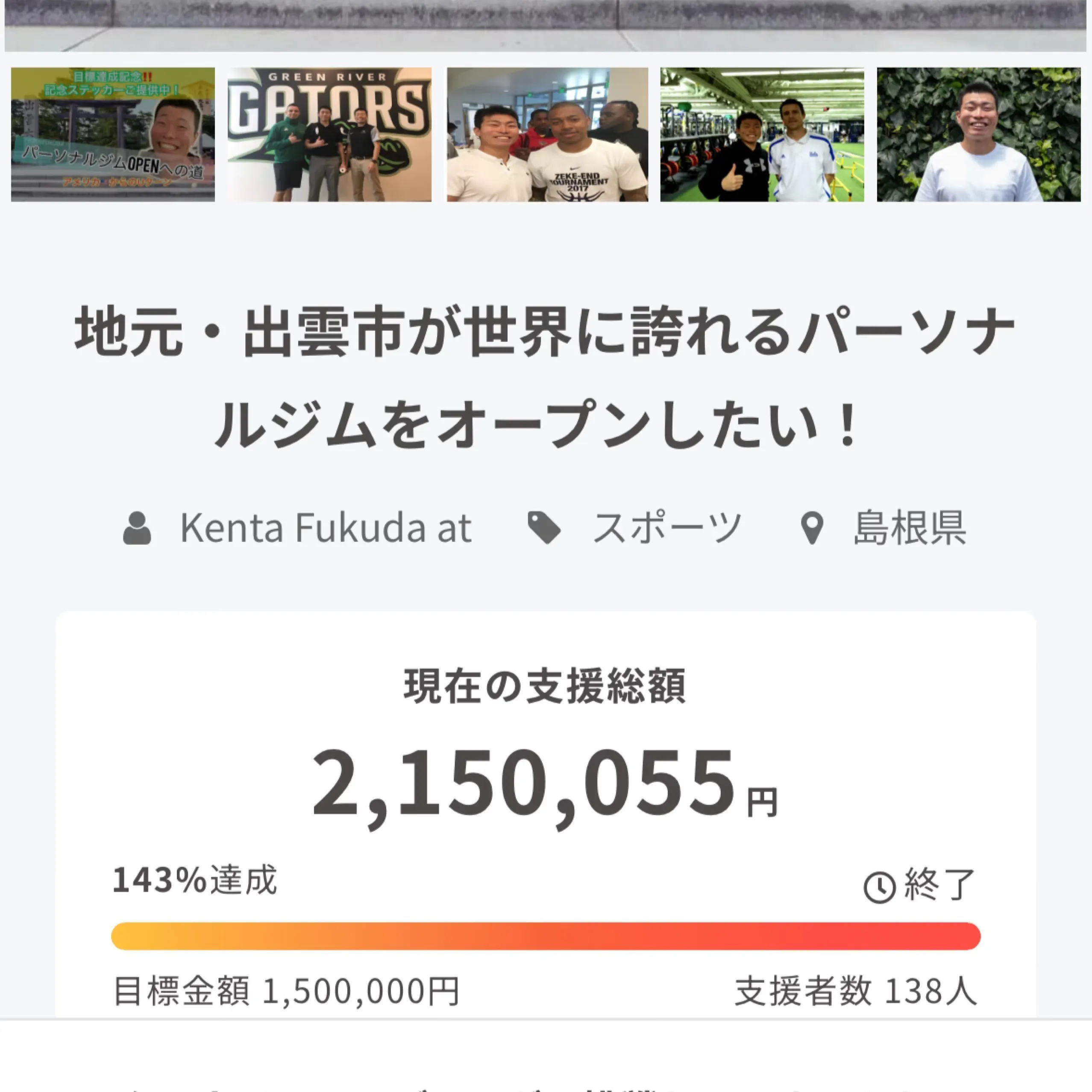
Task: Open project owner Kenta Fukuda's profile
Action: [x=325, y=528]
